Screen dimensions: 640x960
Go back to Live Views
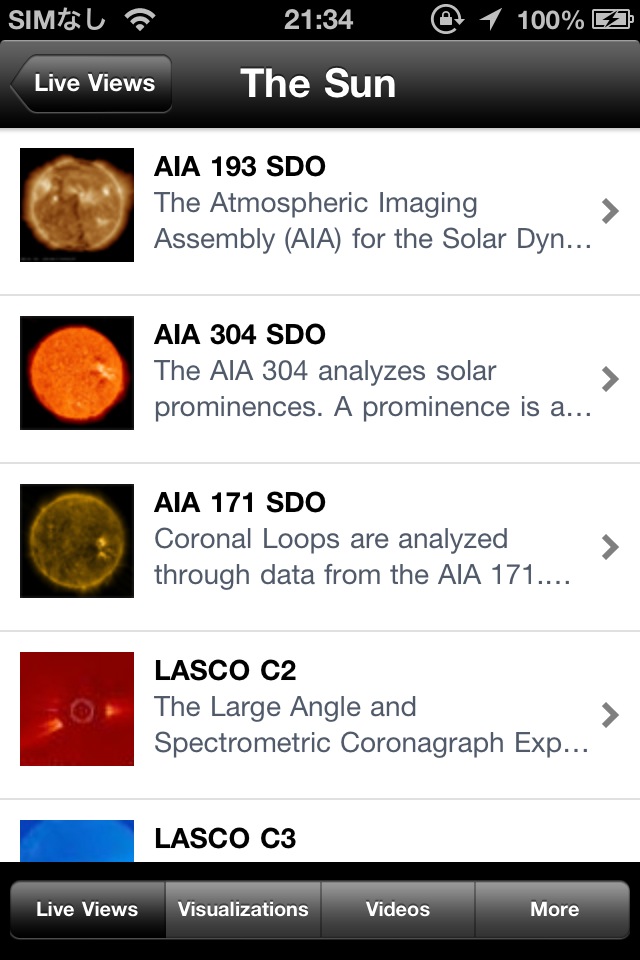[92, 84]
